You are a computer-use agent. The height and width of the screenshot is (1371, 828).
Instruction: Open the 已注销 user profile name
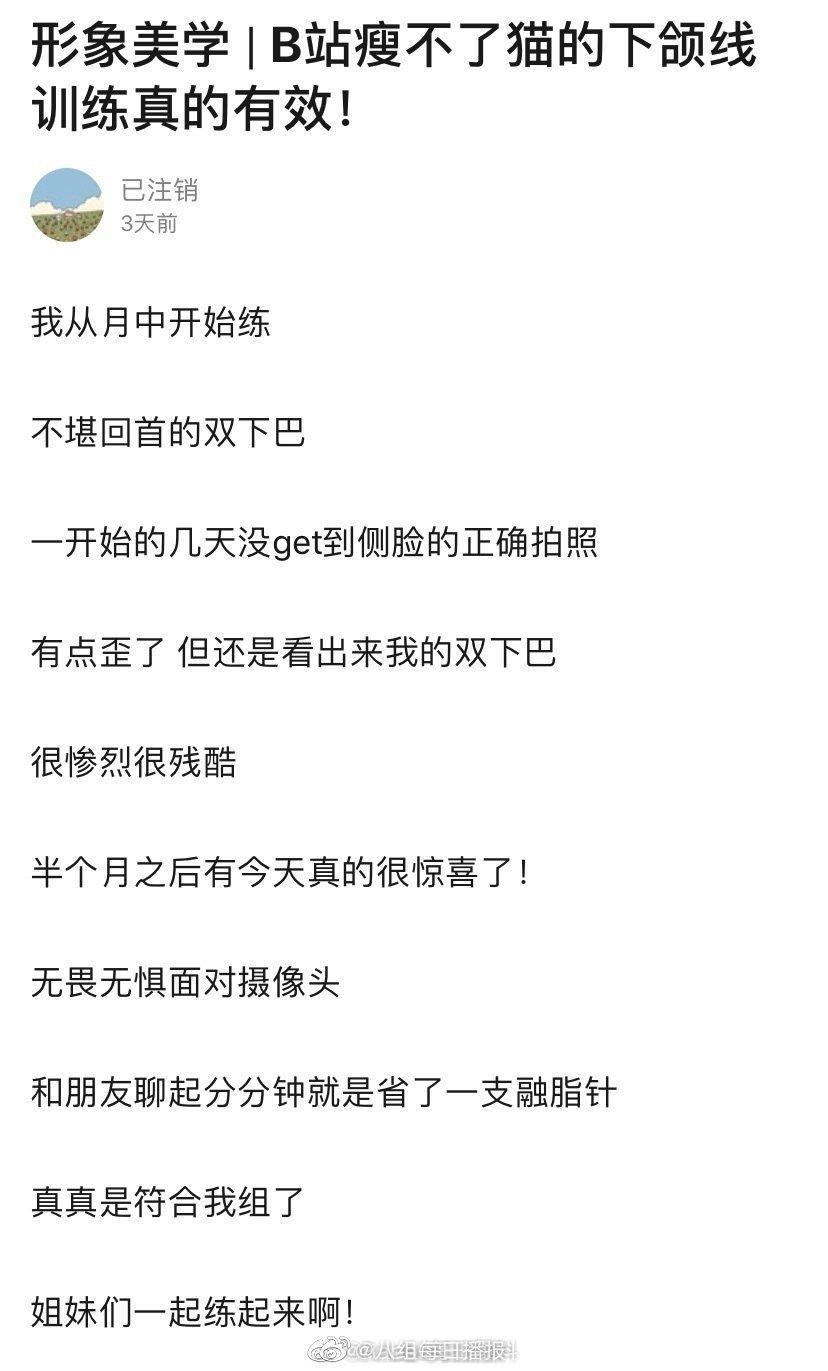[x=159, y=189]
